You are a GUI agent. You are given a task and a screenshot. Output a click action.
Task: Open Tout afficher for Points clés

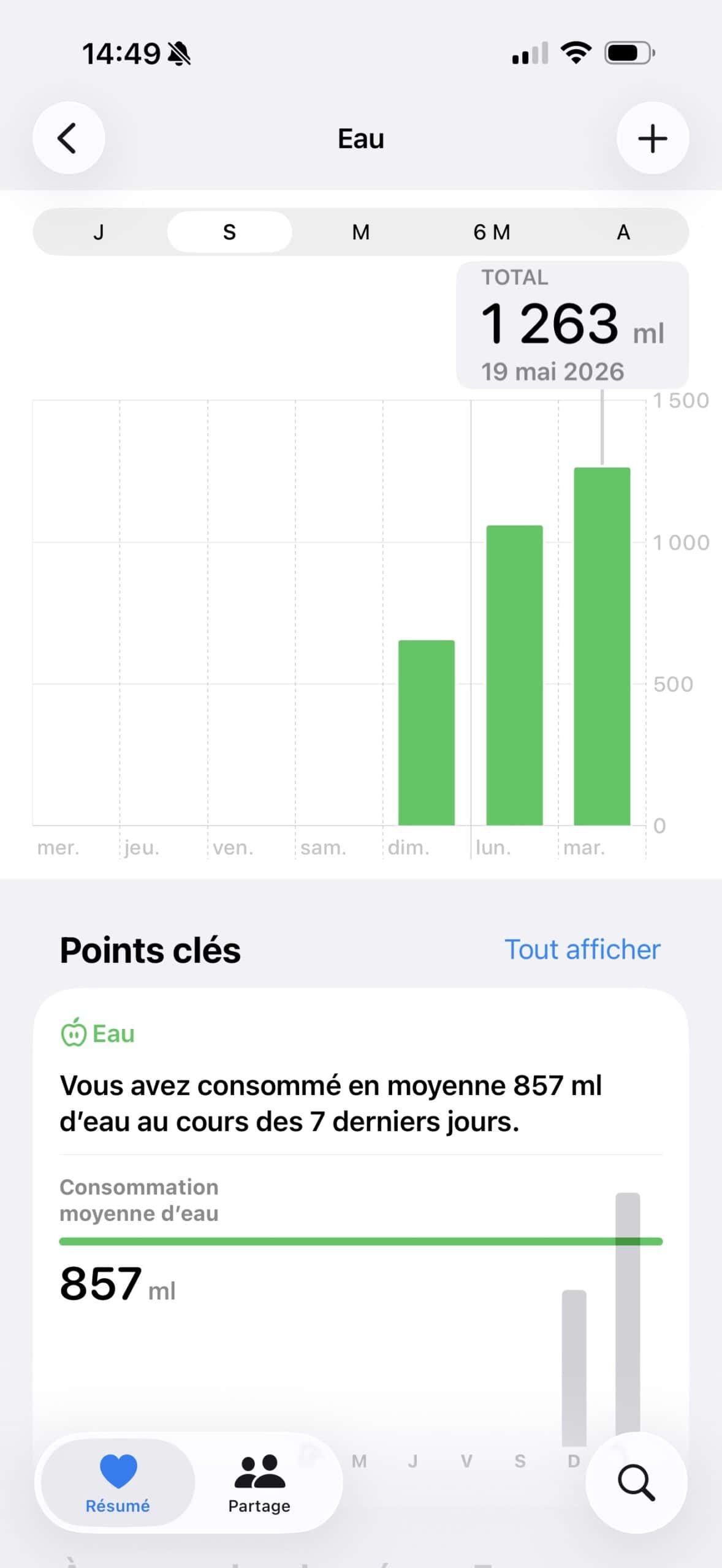(x=582, y=949)
